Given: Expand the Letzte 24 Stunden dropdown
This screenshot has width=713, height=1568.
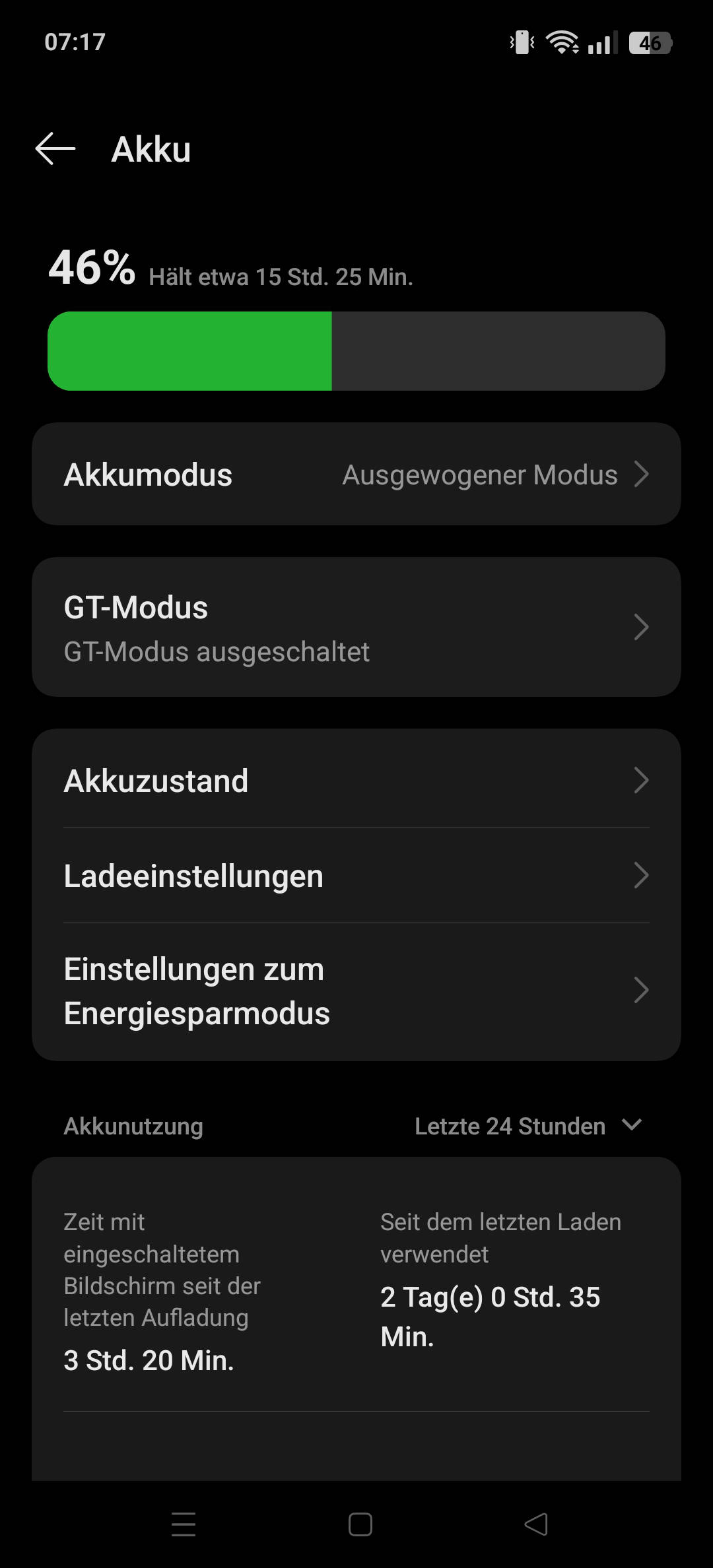Looking at the screenshot, I should (528, 1126).
